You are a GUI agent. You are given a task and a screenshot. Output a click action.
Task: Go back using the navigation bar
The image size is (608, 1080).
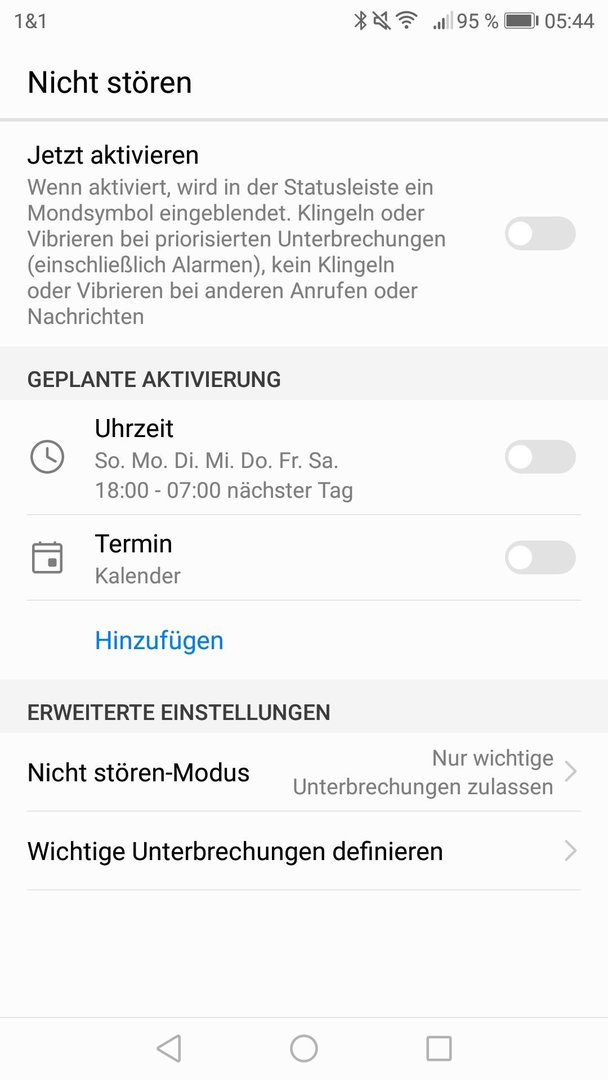tap(169, 1048)
